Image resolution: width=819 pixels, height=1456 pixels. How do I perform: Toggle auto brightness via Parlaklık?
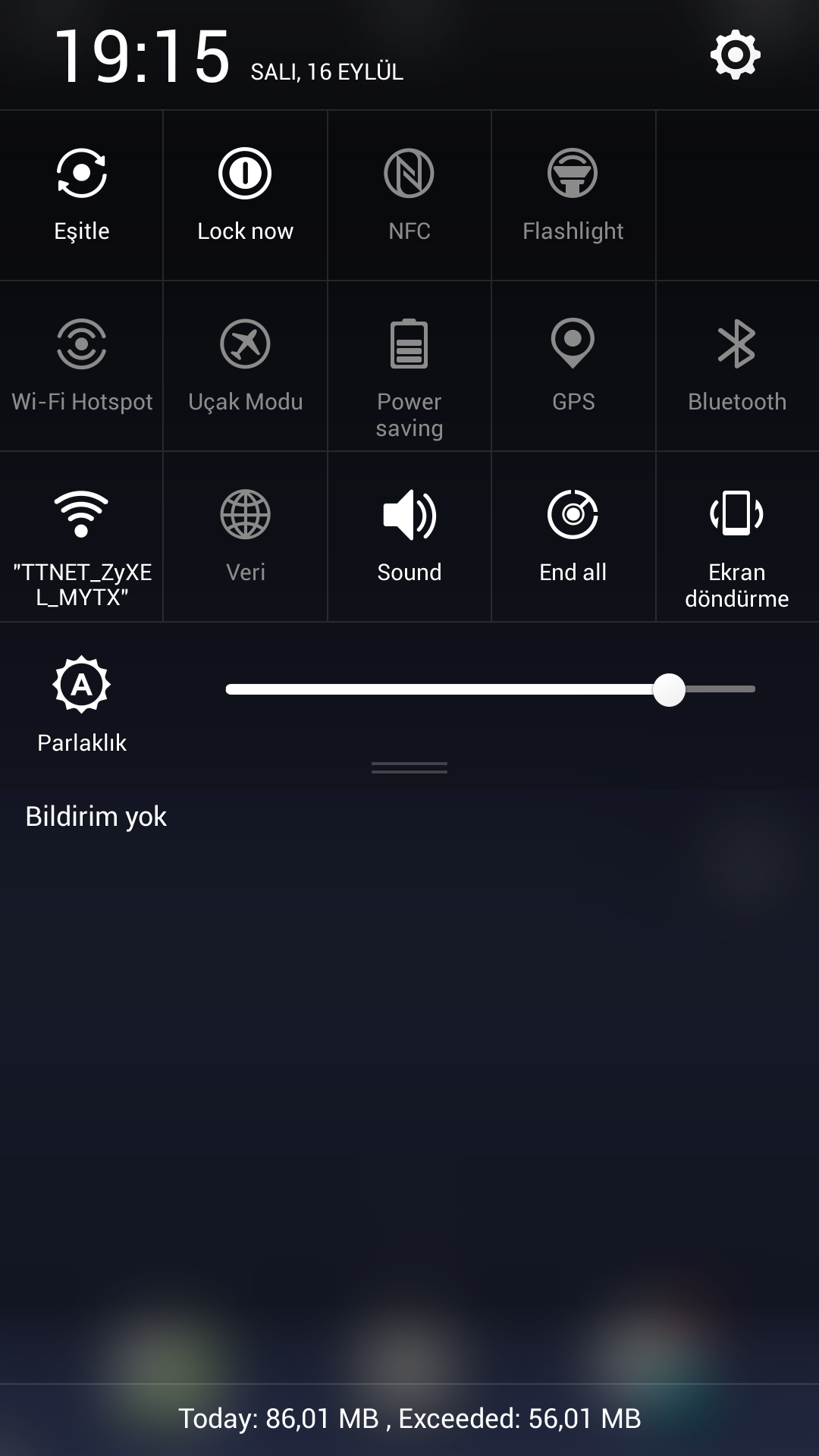81,705
